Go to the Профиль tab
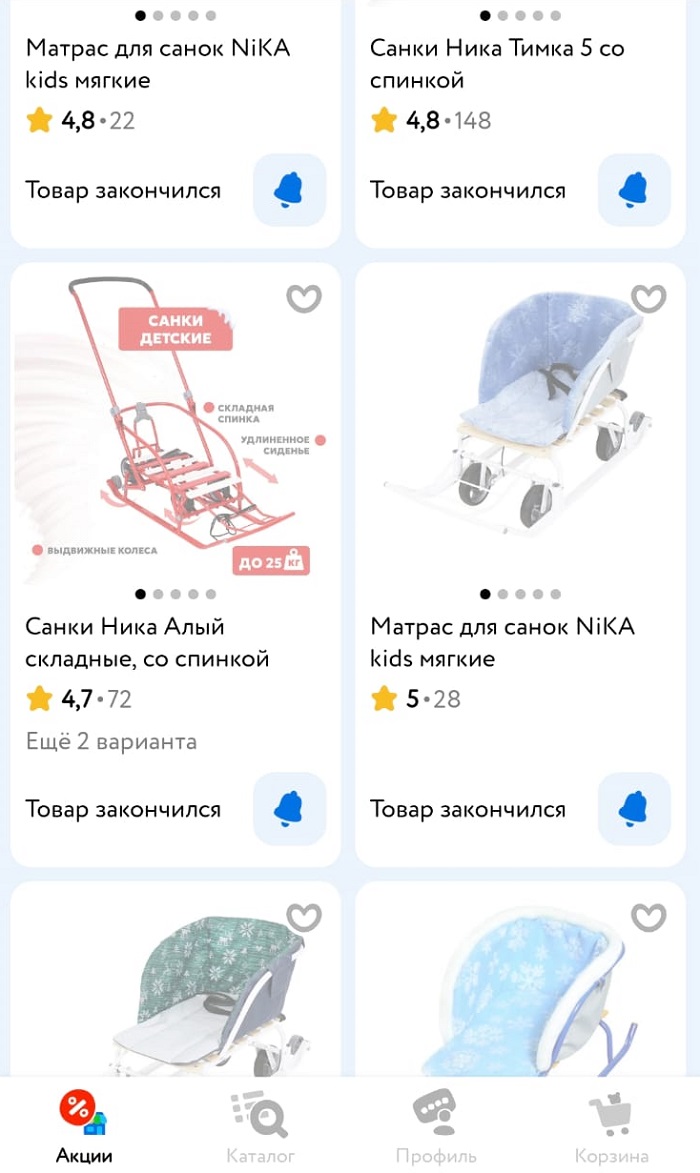Image resolution: width=700 pixels, height=1173 pixels. (435, 1127)
